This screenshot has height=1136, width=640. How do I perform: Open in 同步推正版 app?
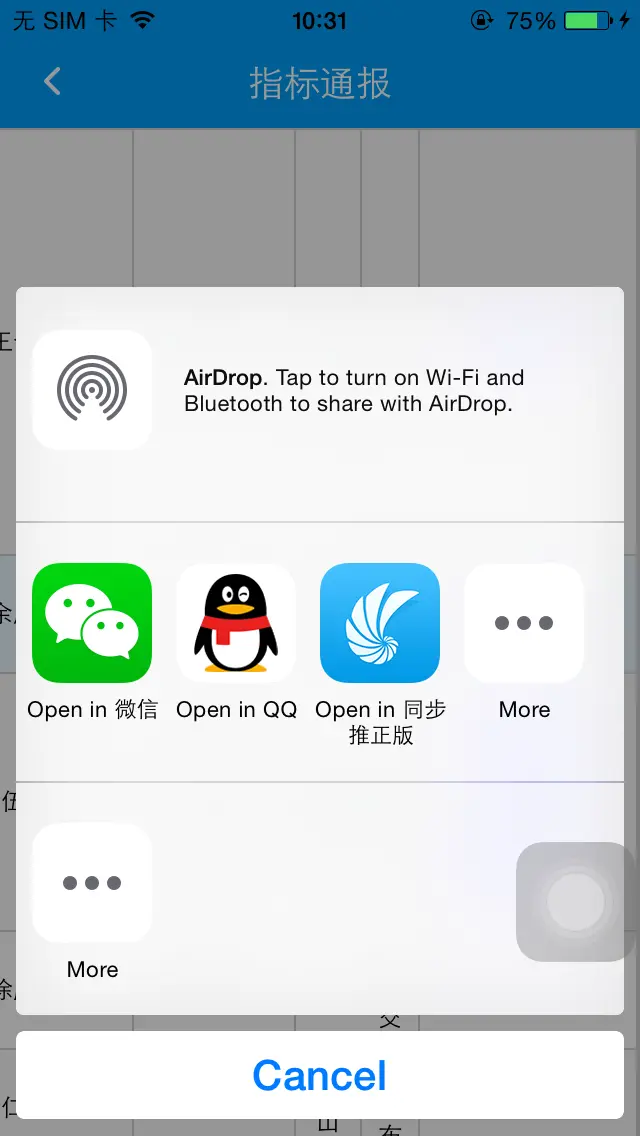(x=380, y=623)
